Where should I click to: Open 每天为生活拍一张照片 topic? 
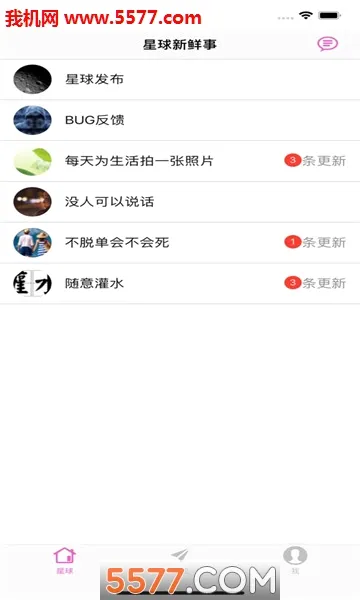coord(180,161)
